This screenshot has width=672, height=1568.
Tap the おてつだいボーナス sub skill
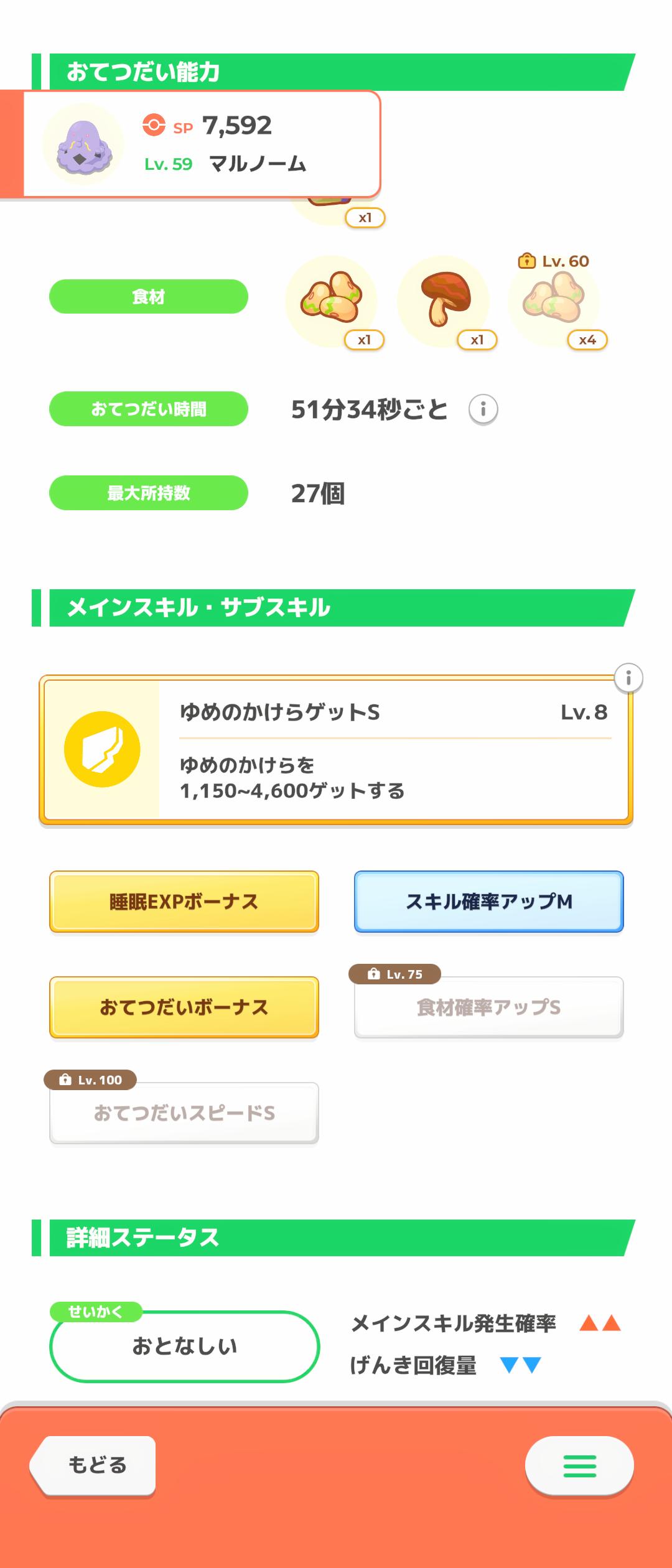[x=184, y=1007]
